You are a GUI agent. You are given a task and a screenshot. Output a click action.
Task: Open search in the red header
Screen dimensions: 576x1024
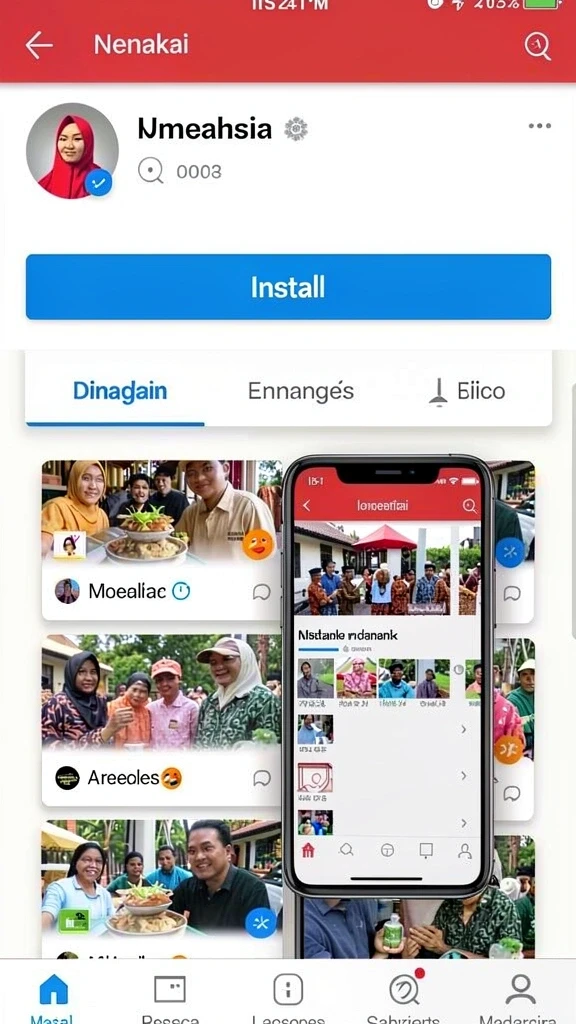click(537, 45)
